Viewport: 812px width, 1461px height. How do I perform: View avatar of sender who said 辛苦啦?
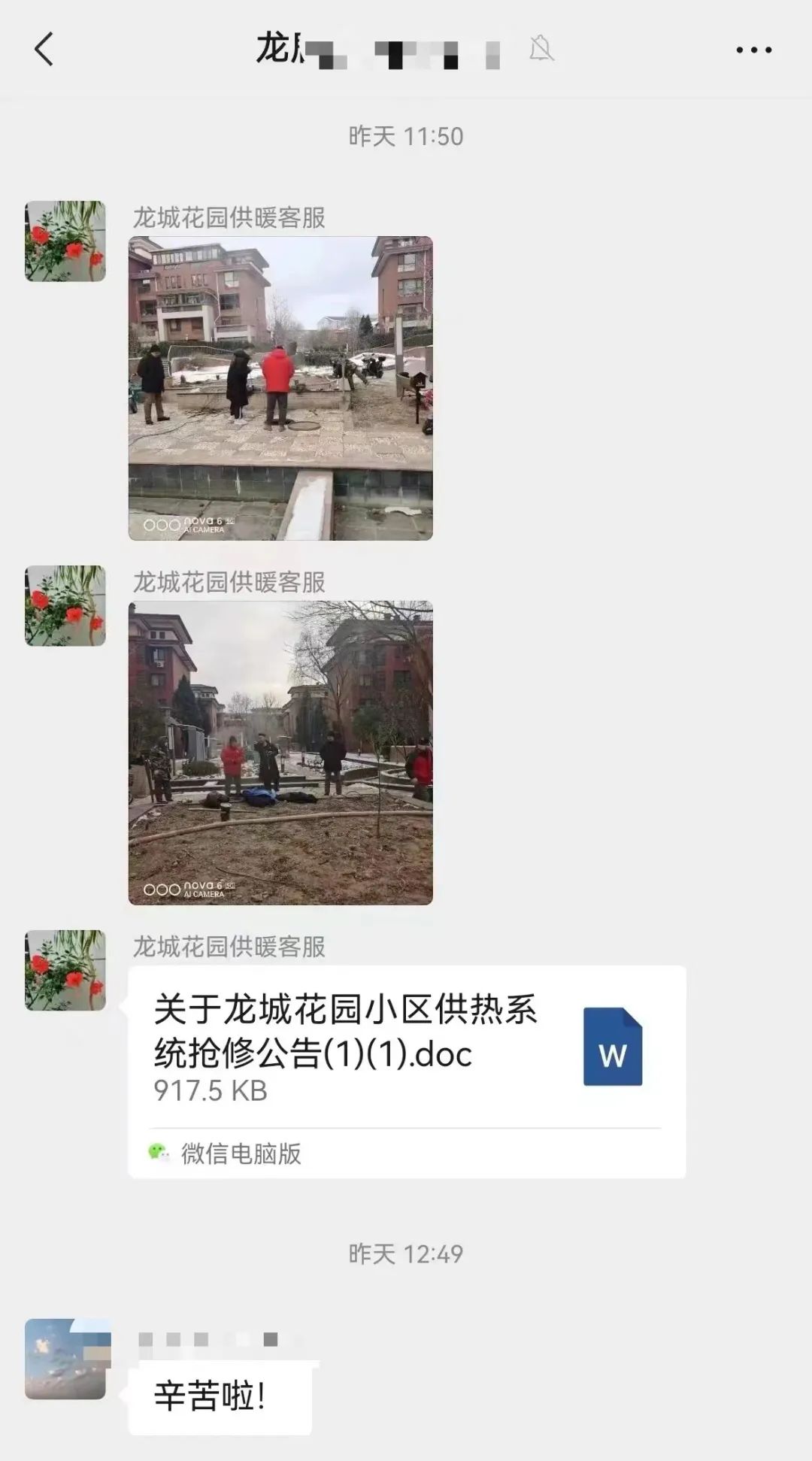65,1359
